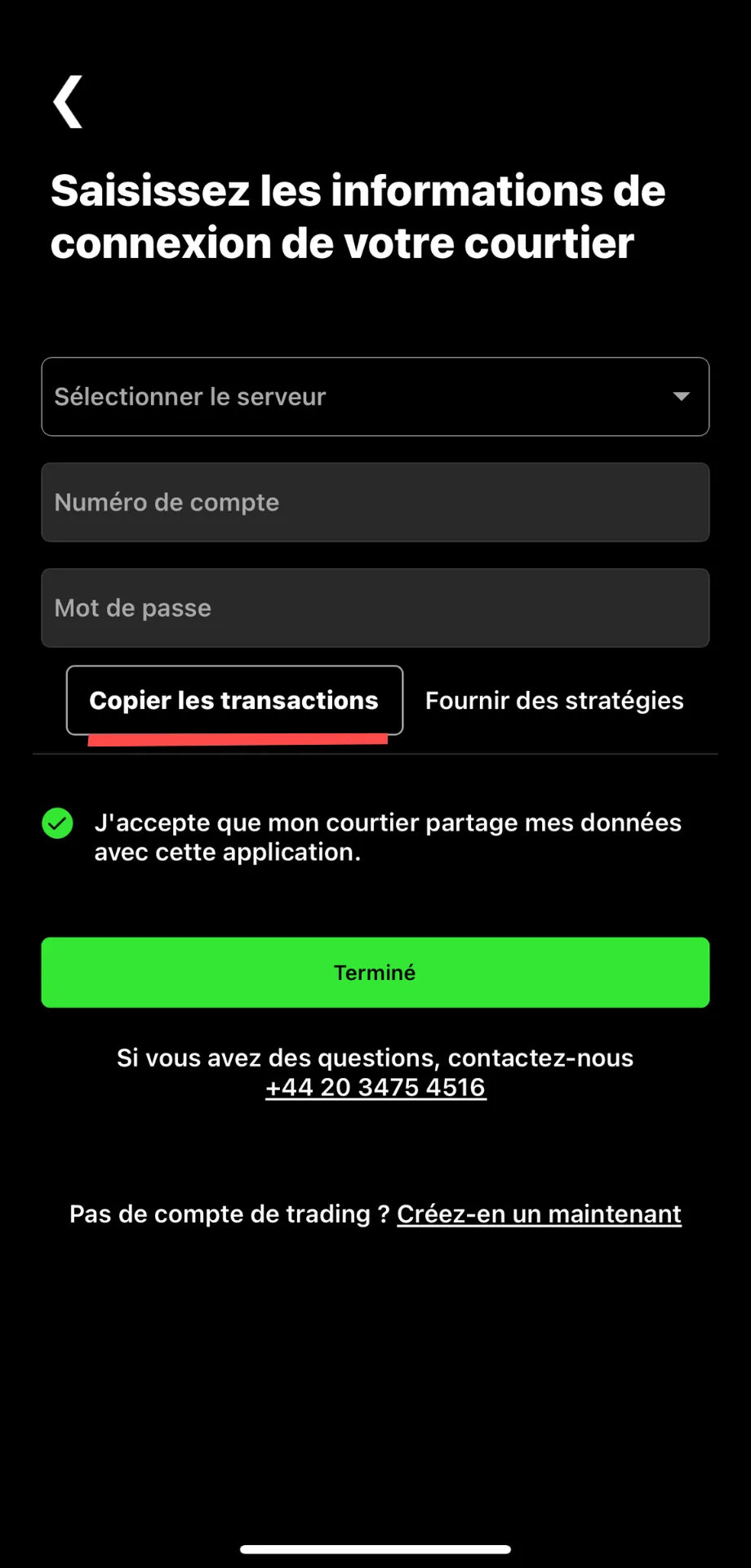Focus the Numéro de compte field
This screenshot has width=751, height=1568.
375,502
